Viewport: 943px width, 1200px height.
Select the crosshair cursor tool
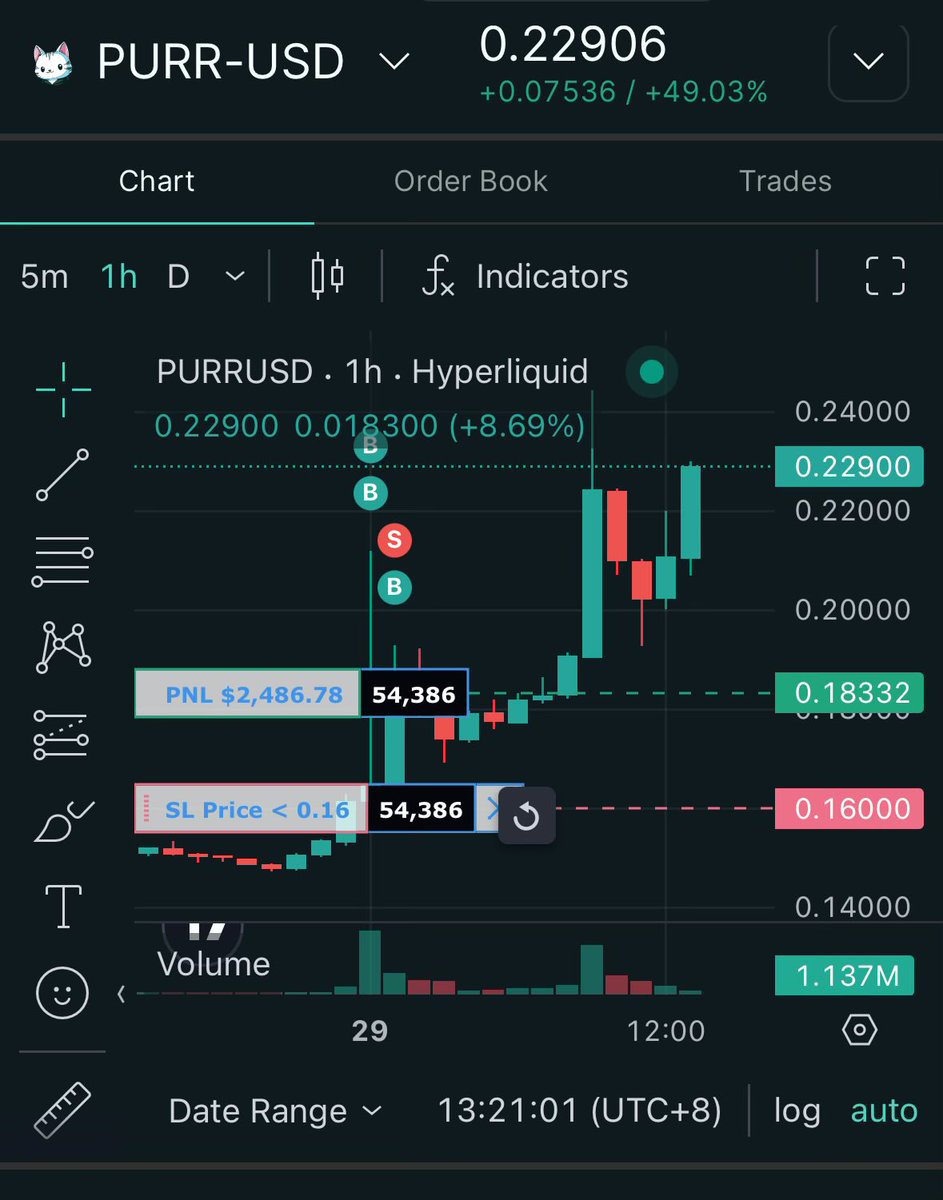click(x=63, y=389)
